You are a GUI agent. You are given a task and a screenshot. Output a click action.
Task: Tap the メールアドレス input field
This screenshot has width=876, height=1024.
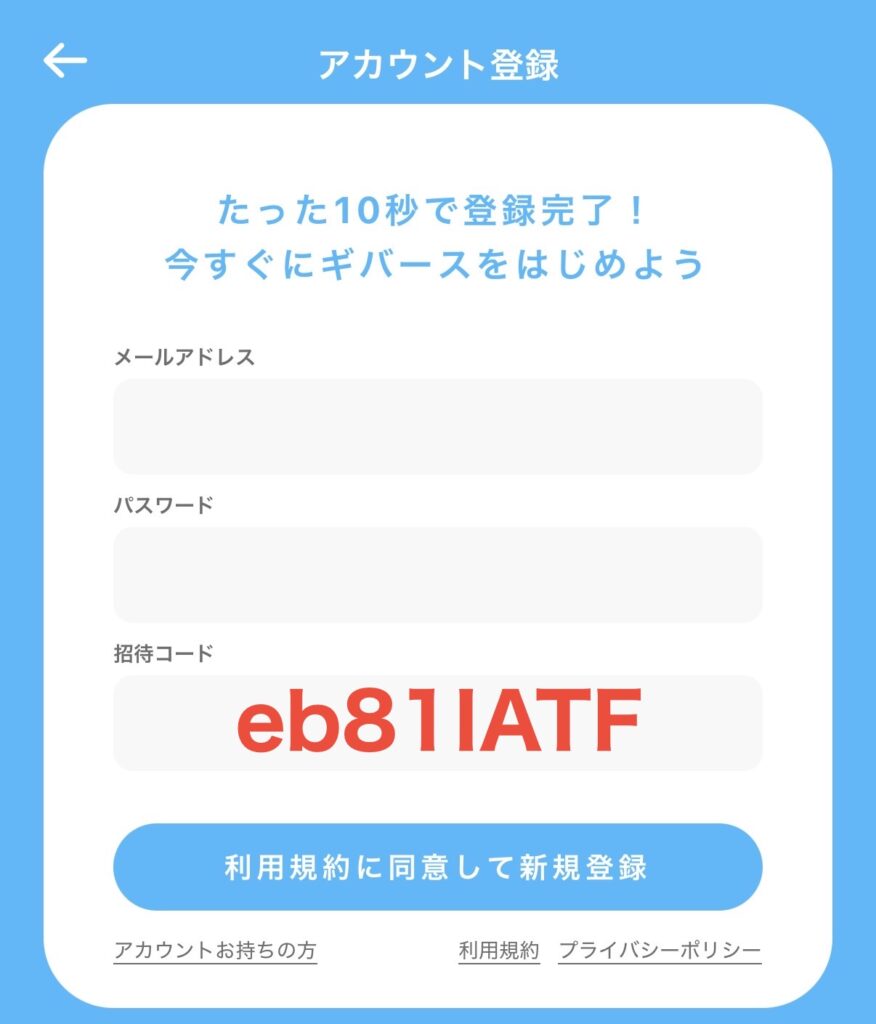pos(437,426)
